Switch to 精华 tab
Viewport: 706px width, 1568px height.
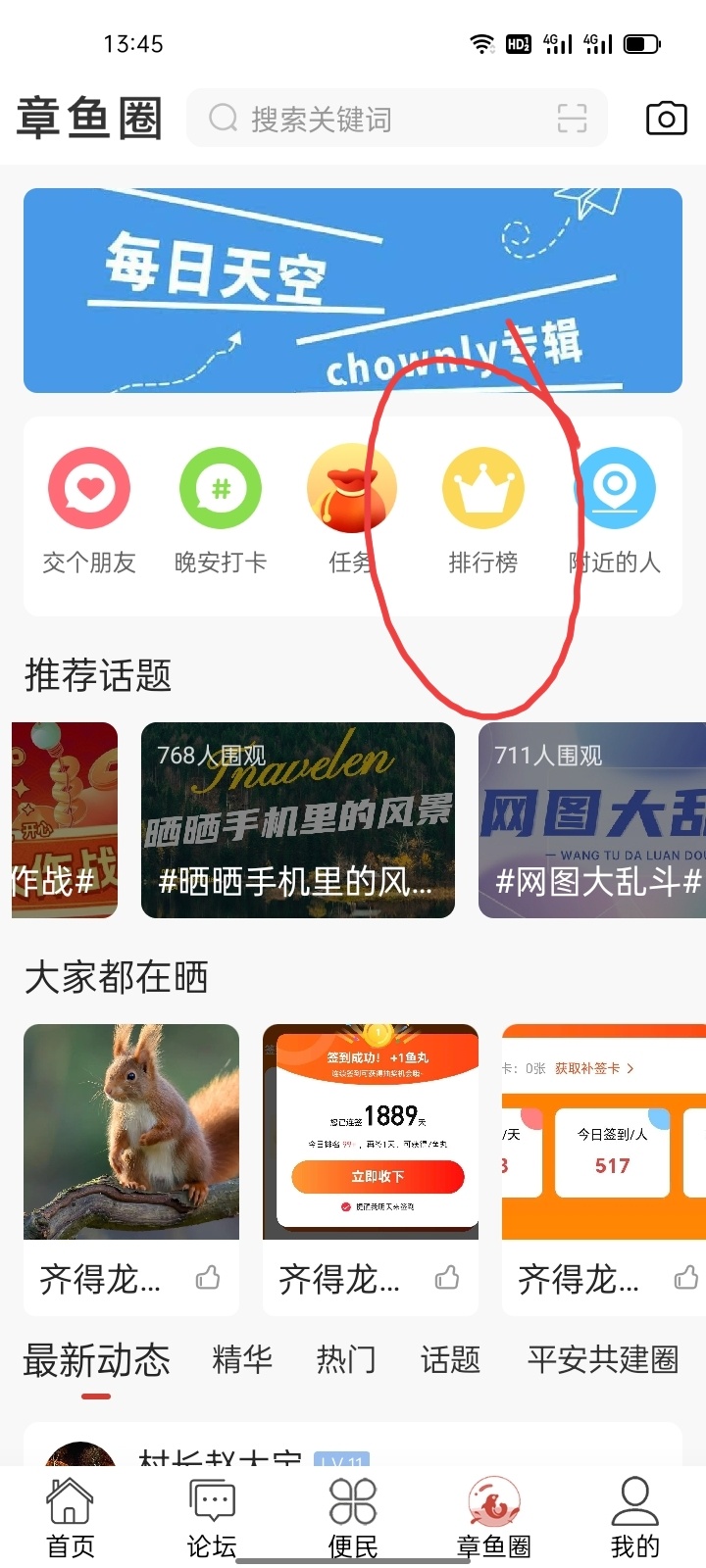[x=242, y=1359]
